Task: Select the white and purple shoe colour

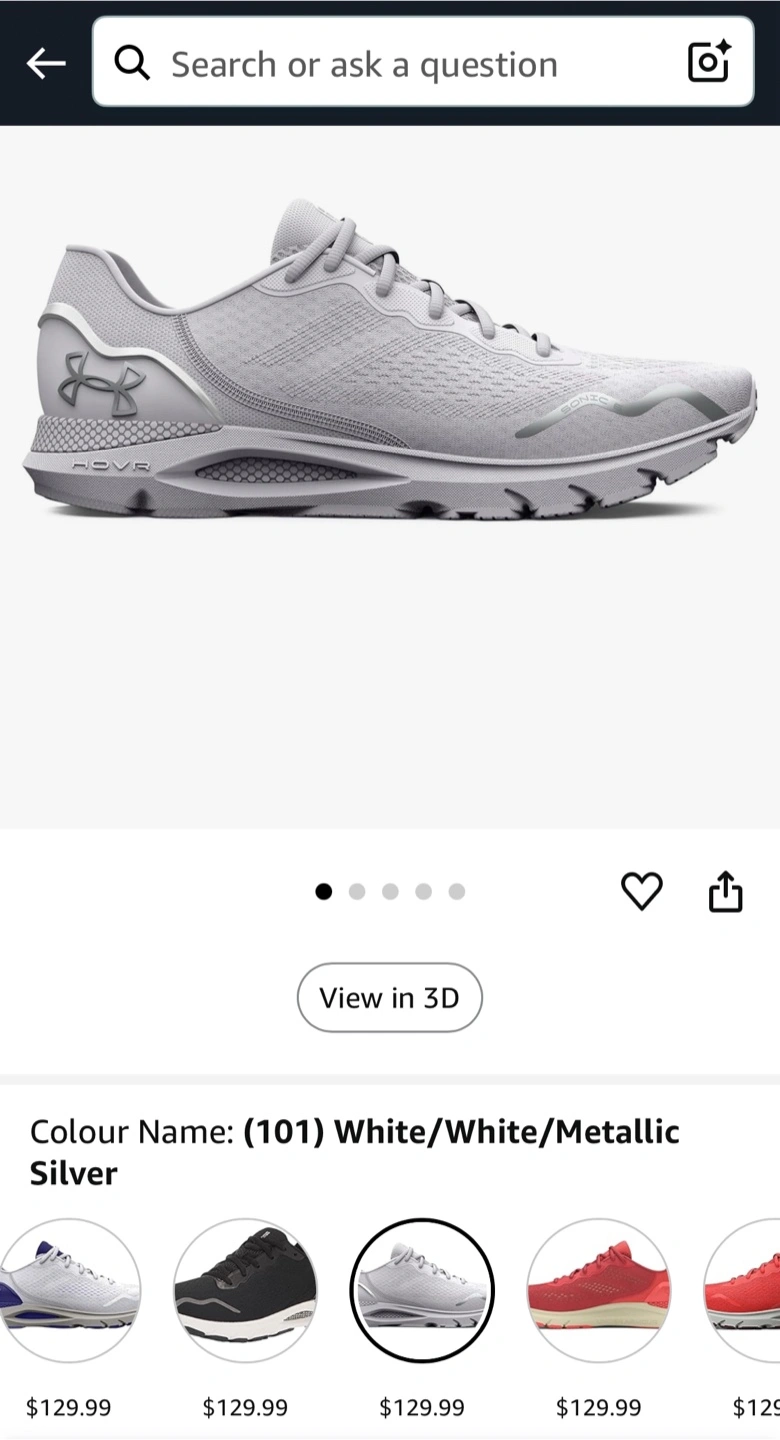Action: click(x=68, y=1290)
